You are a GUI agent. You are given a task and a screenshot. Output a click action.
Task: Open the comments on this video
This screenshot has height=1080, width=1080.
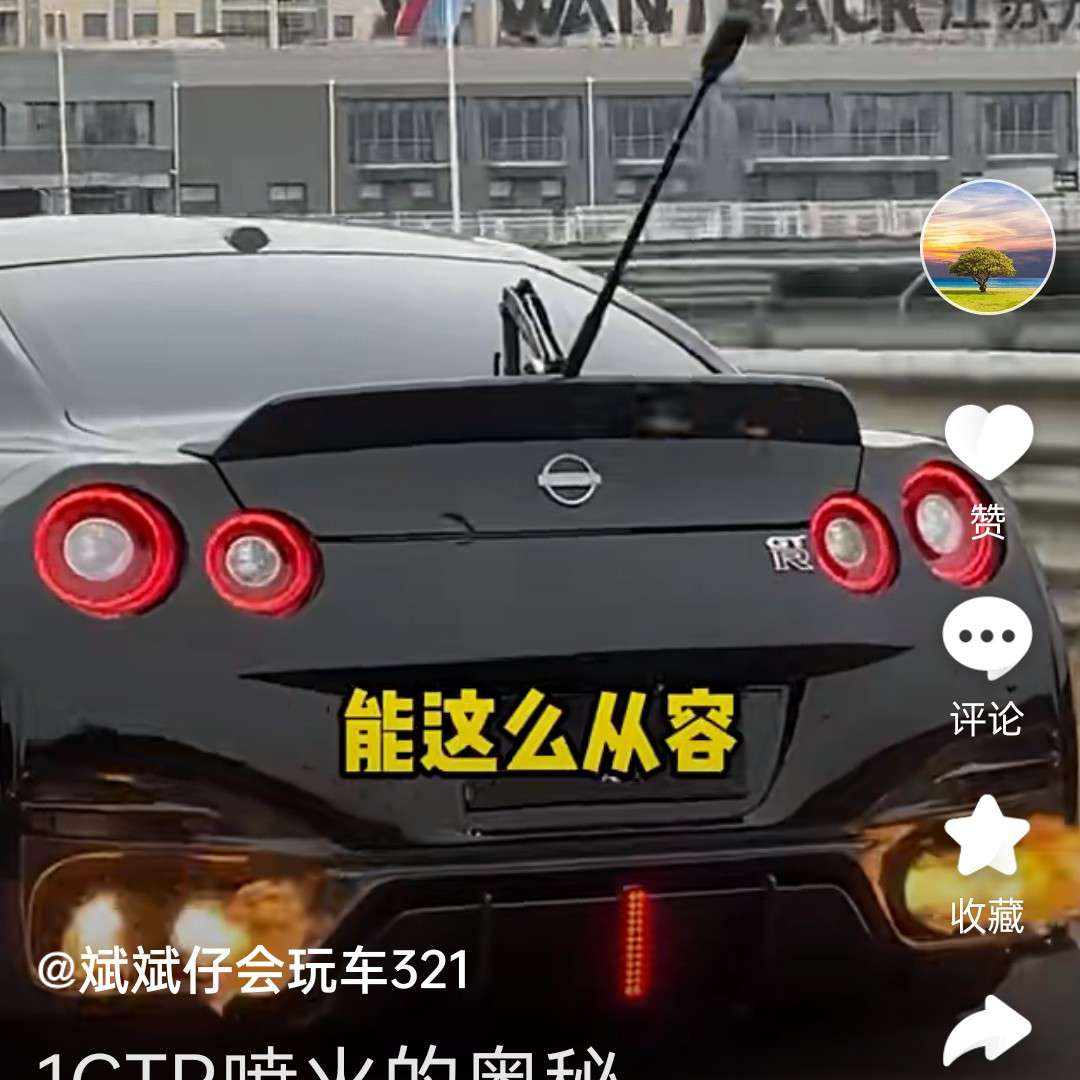pyautogui.click(x=987, y=638)
